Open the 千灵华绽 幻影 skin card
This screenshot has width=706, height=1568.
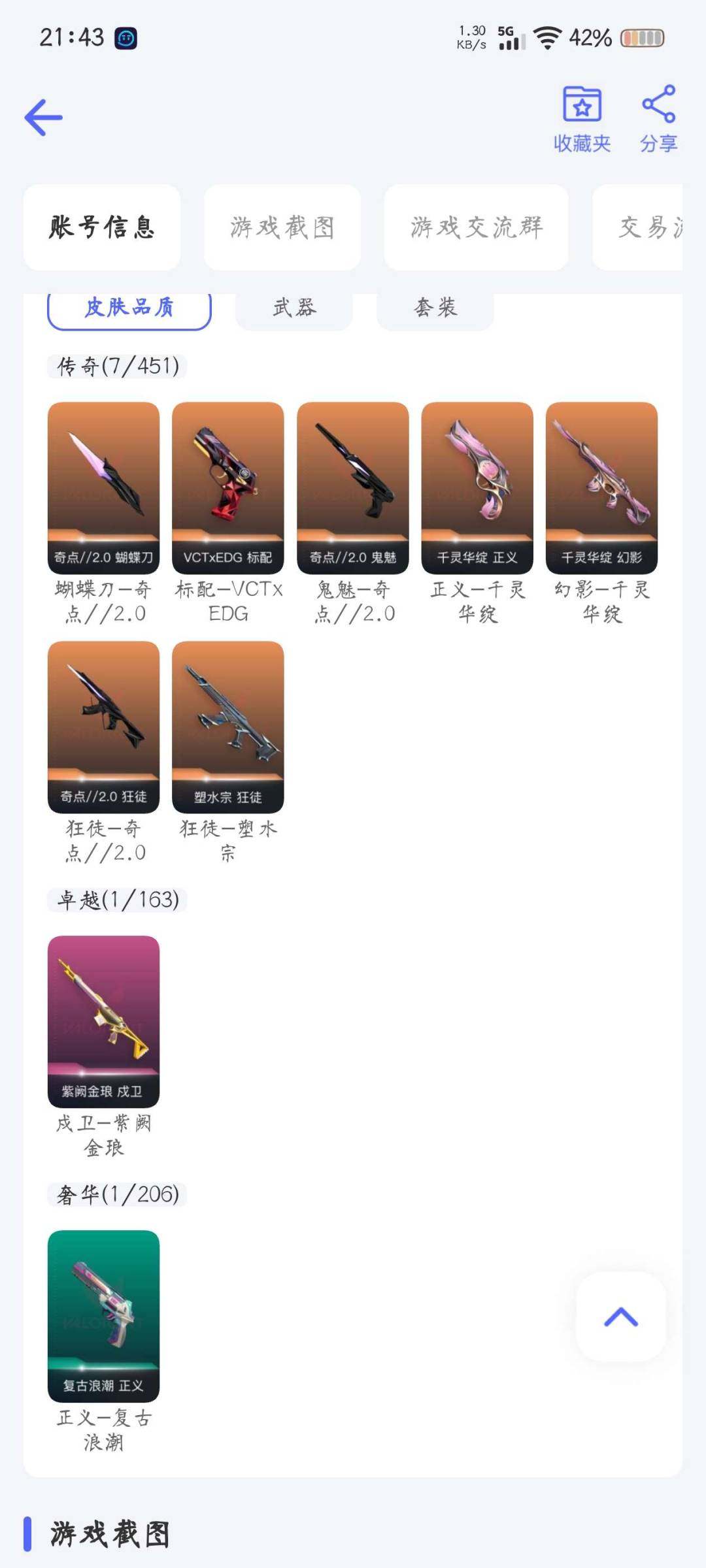[601, 488]
